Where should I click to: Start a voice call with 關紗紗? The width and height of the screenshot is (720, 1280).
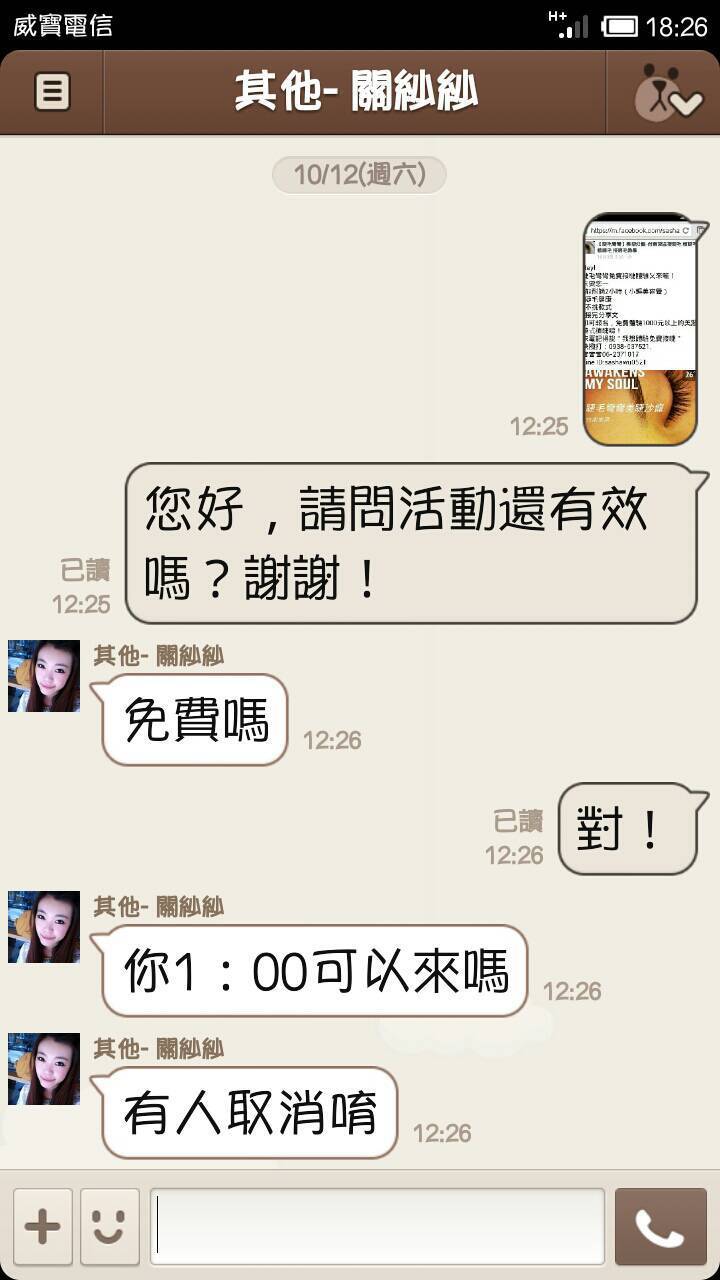[x=661, y=1227]
